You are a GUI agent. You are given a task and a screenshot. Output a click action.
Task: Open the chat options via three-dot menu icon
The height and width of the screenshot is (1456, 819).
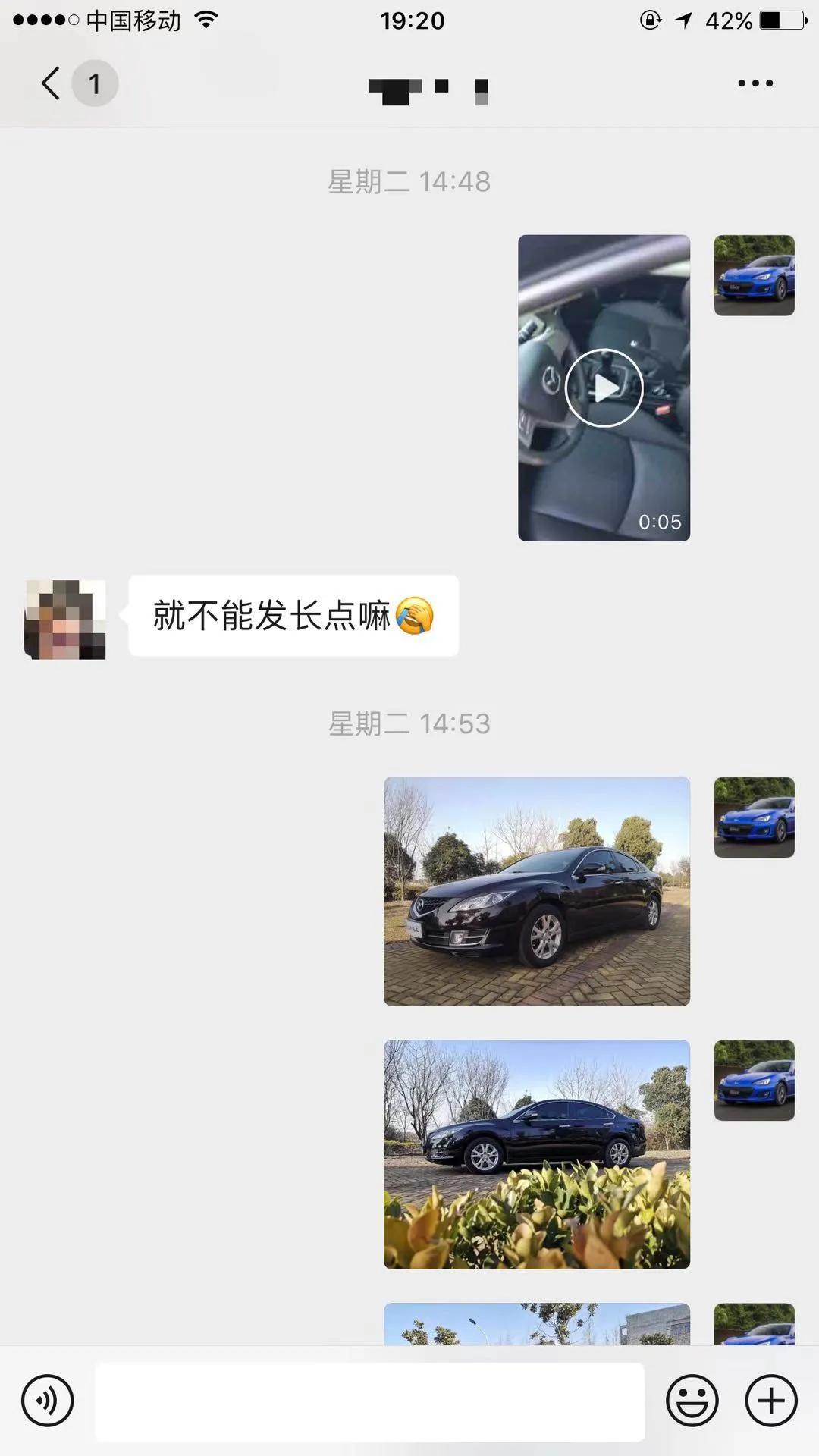(x=755, y=83)
